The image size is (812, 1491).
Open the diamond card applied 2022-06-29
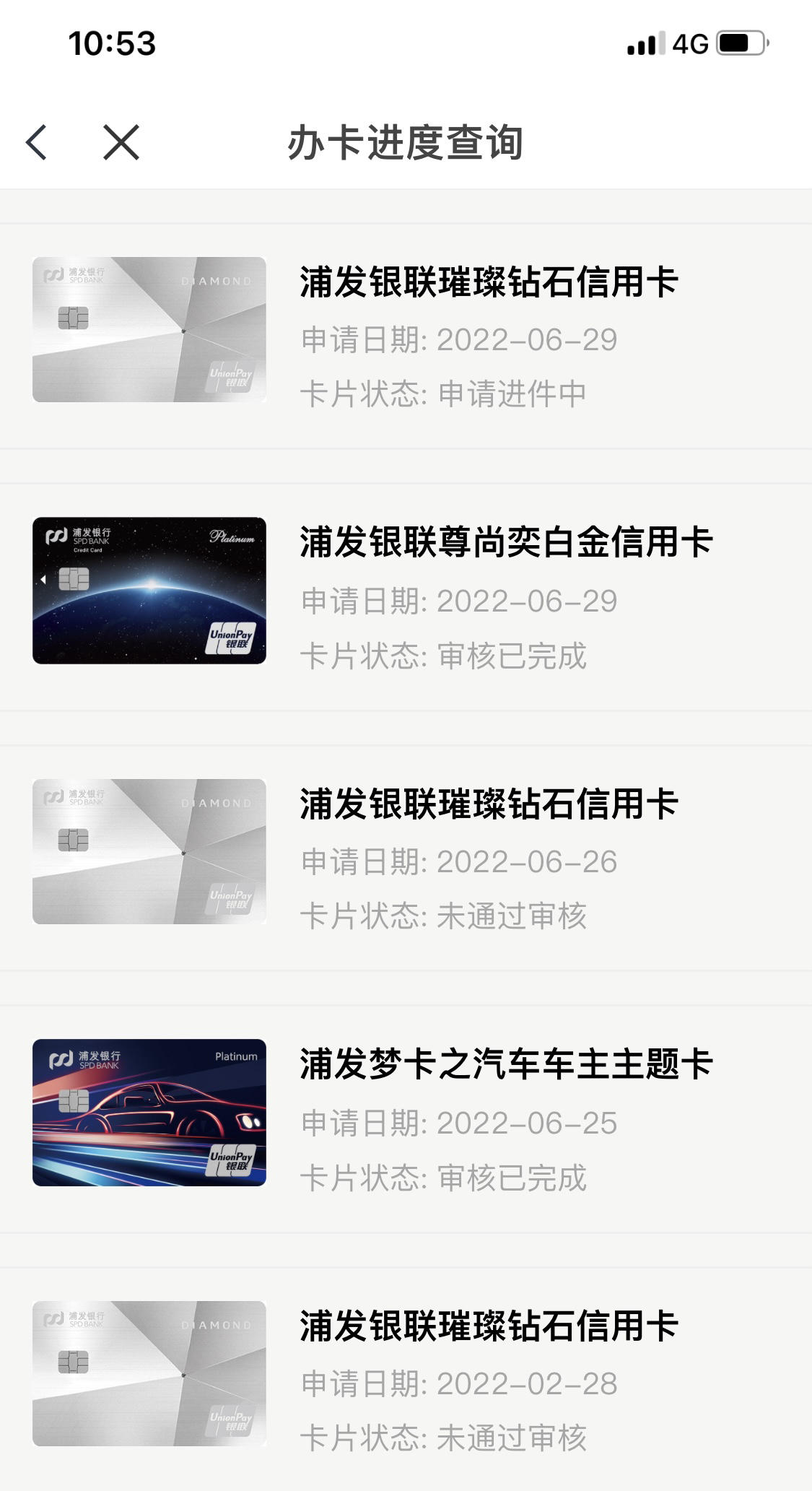point(406,336)
